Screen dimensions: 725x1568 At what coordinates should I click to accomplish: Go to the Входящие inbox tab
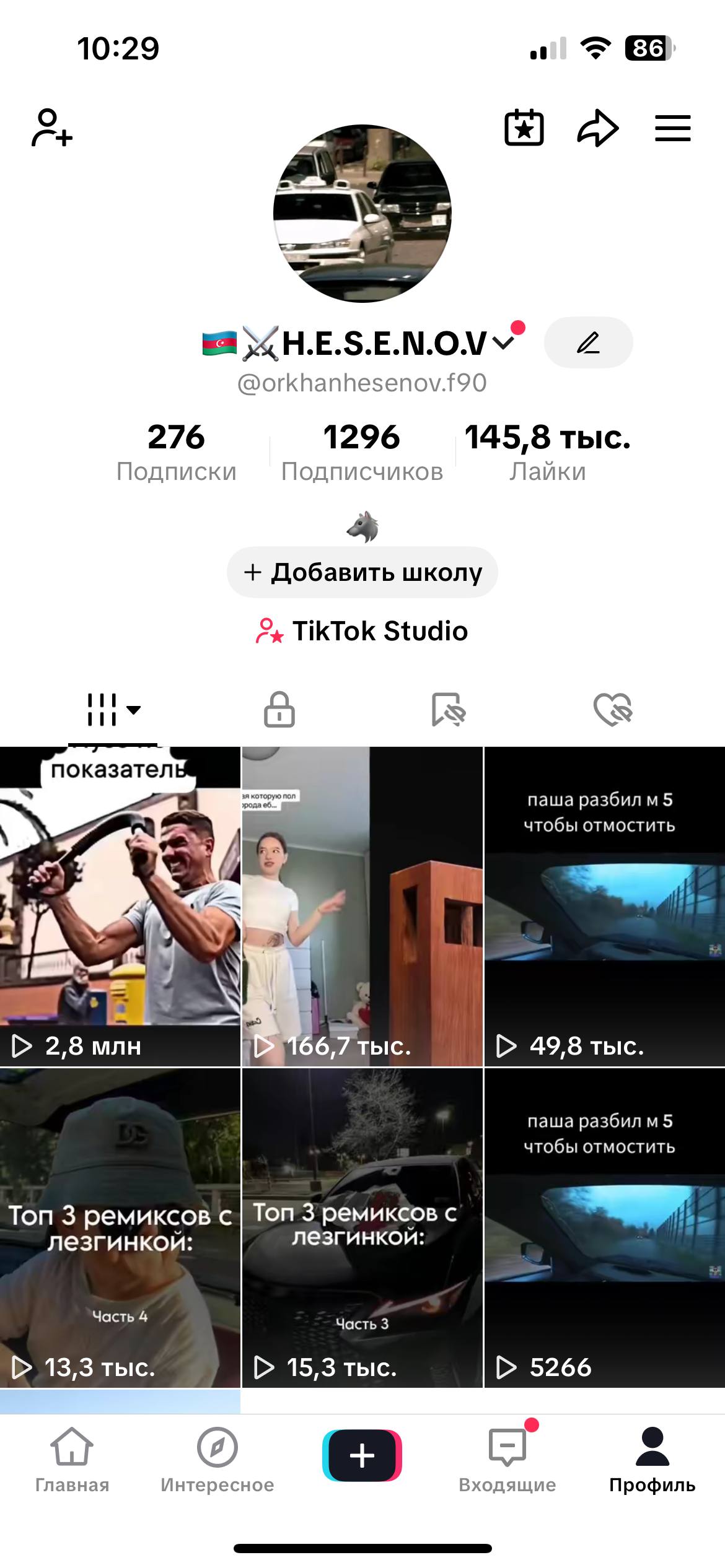point(507,1461)
